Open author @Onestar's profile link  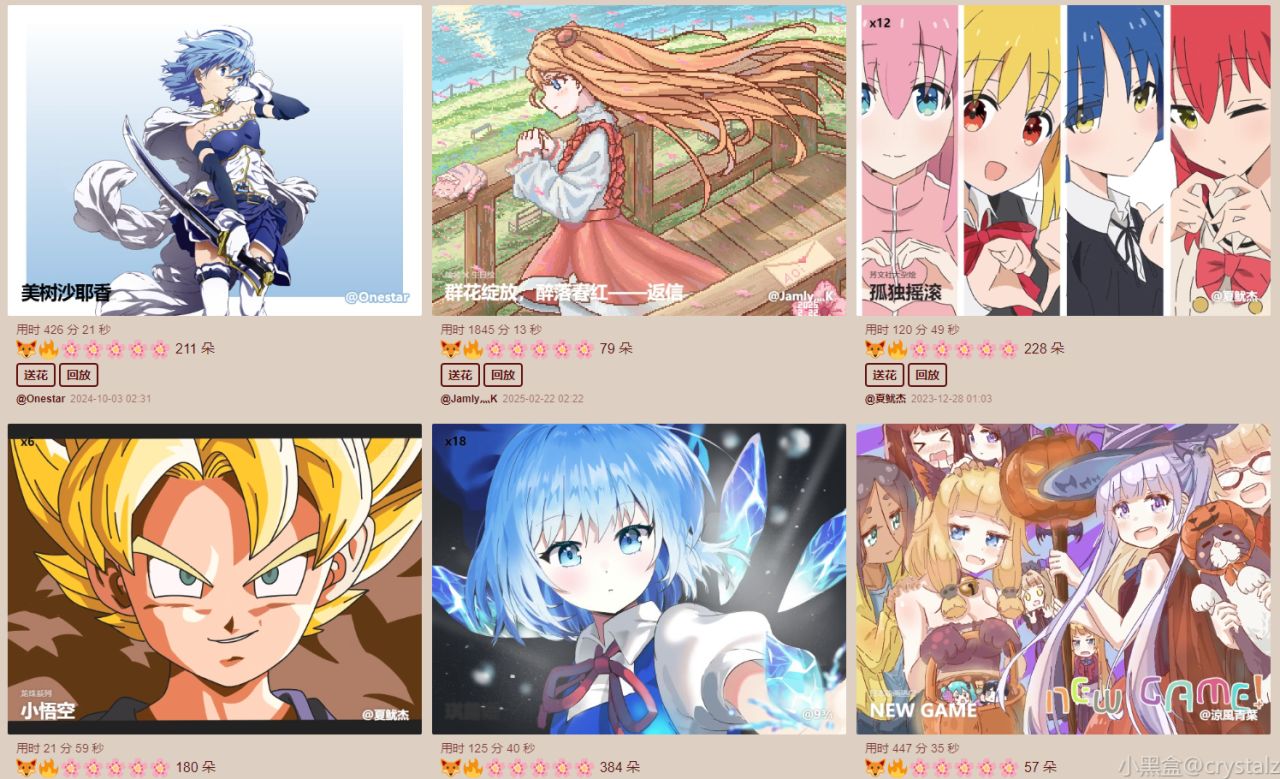[41, 399]
